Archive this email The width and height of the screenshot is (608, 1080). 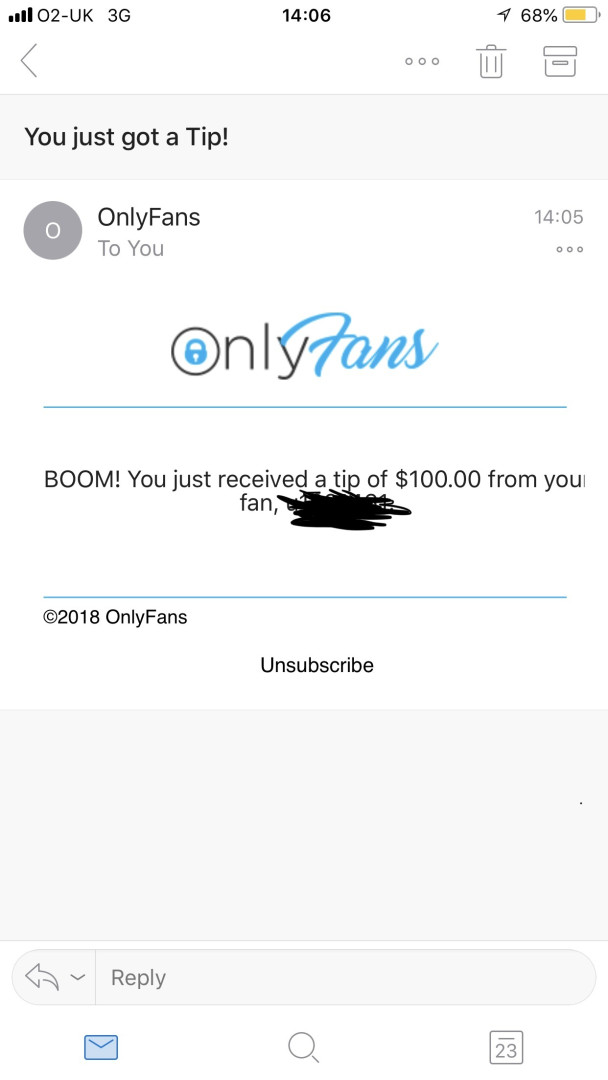560,61
